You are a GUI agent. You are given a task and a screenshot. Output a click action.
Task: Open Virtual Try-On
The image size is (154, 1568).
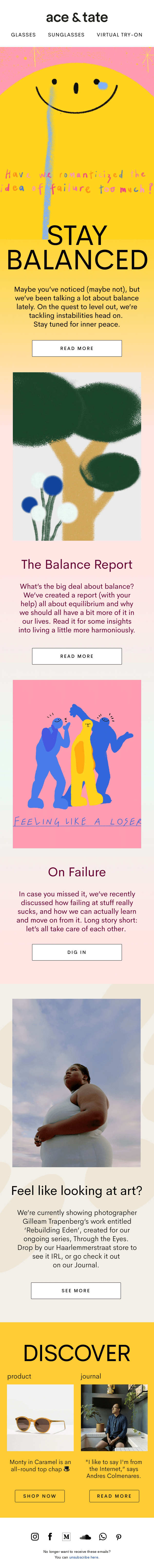coord(119,35)
